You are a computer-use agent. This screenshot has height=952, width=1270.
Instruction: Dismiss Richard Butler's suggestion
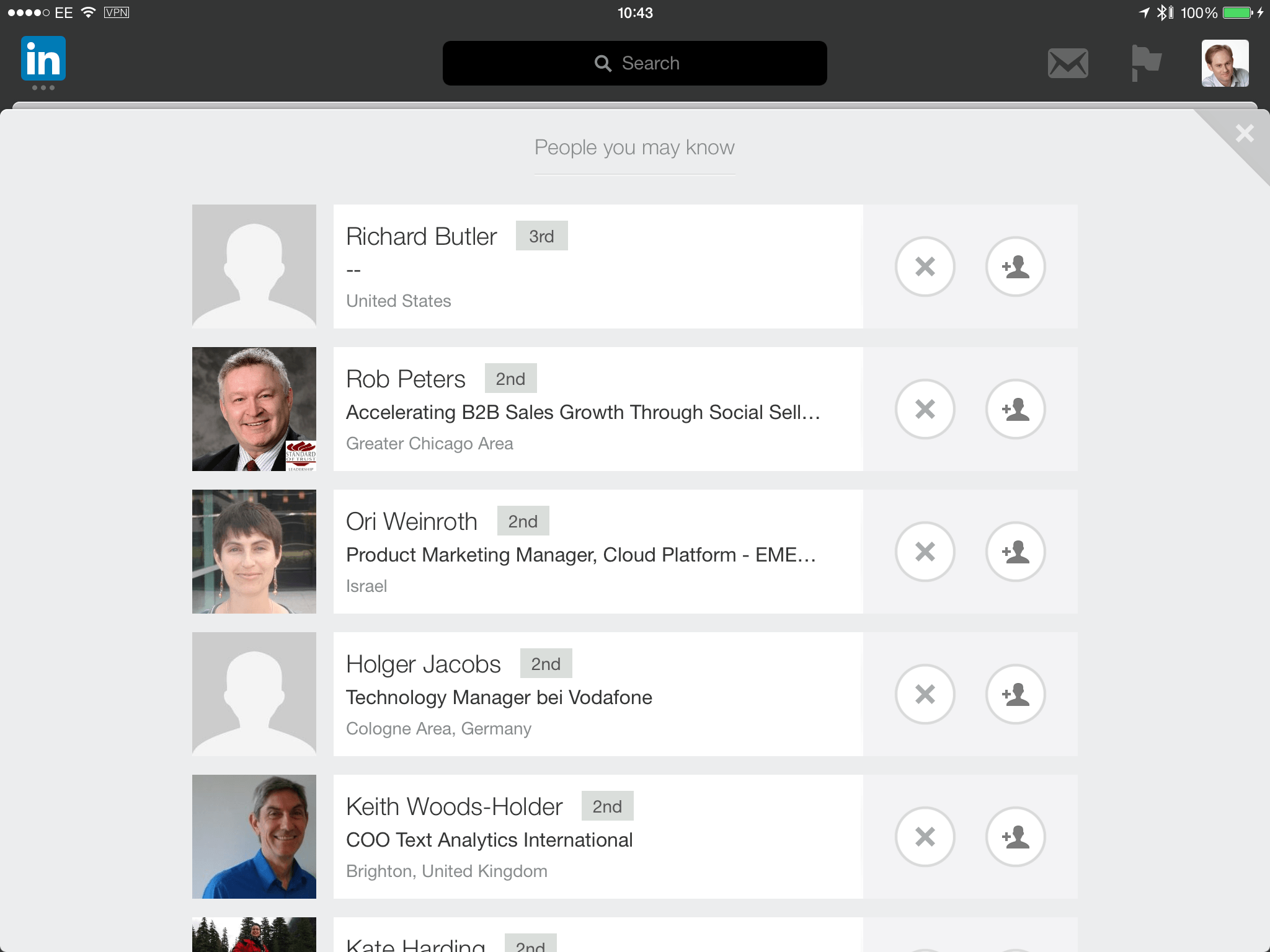tap(925, 267)
